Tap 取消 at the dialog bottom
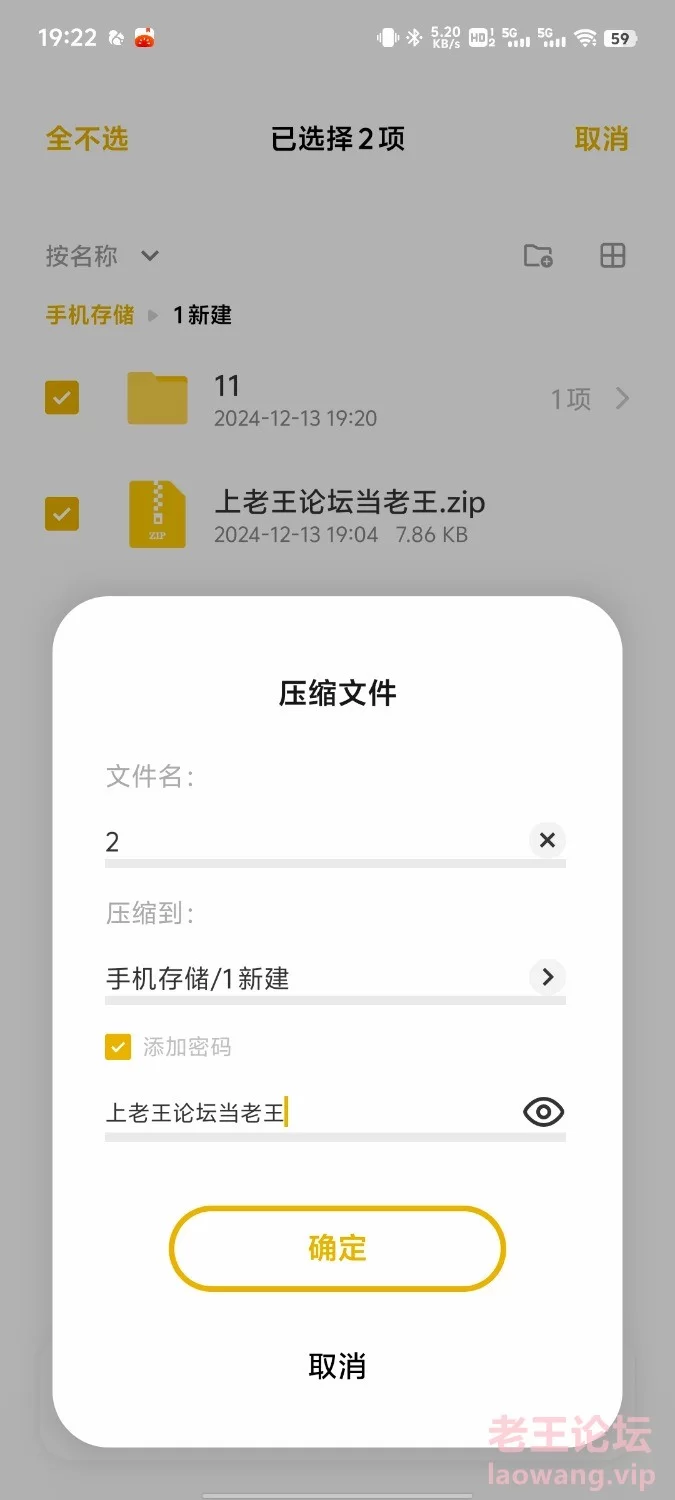Viewport: 675px width, 1500px height. coord(337,1366)
